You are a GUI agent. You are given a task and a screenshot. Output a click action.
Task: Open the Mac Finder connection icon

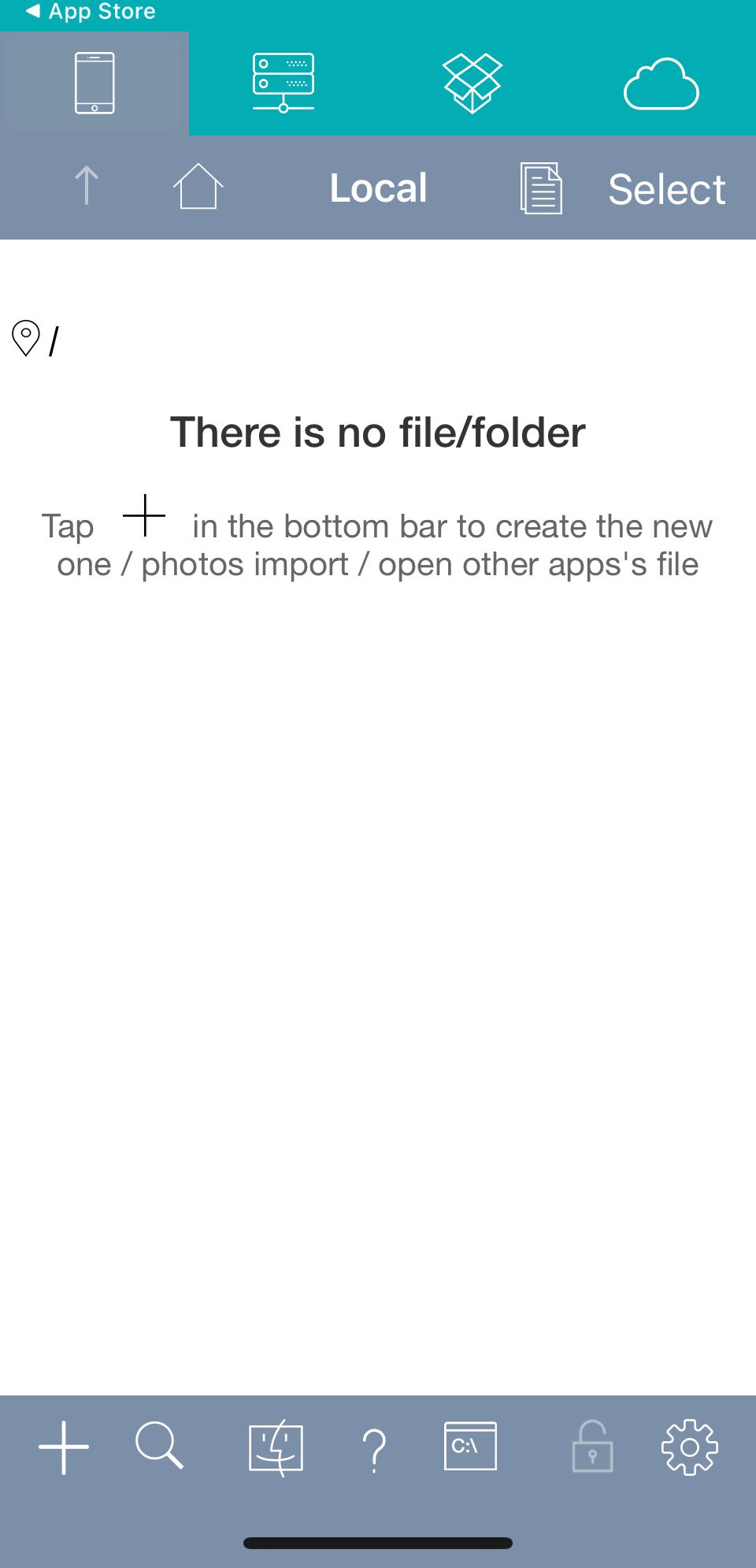click(x=276, y=1447)
